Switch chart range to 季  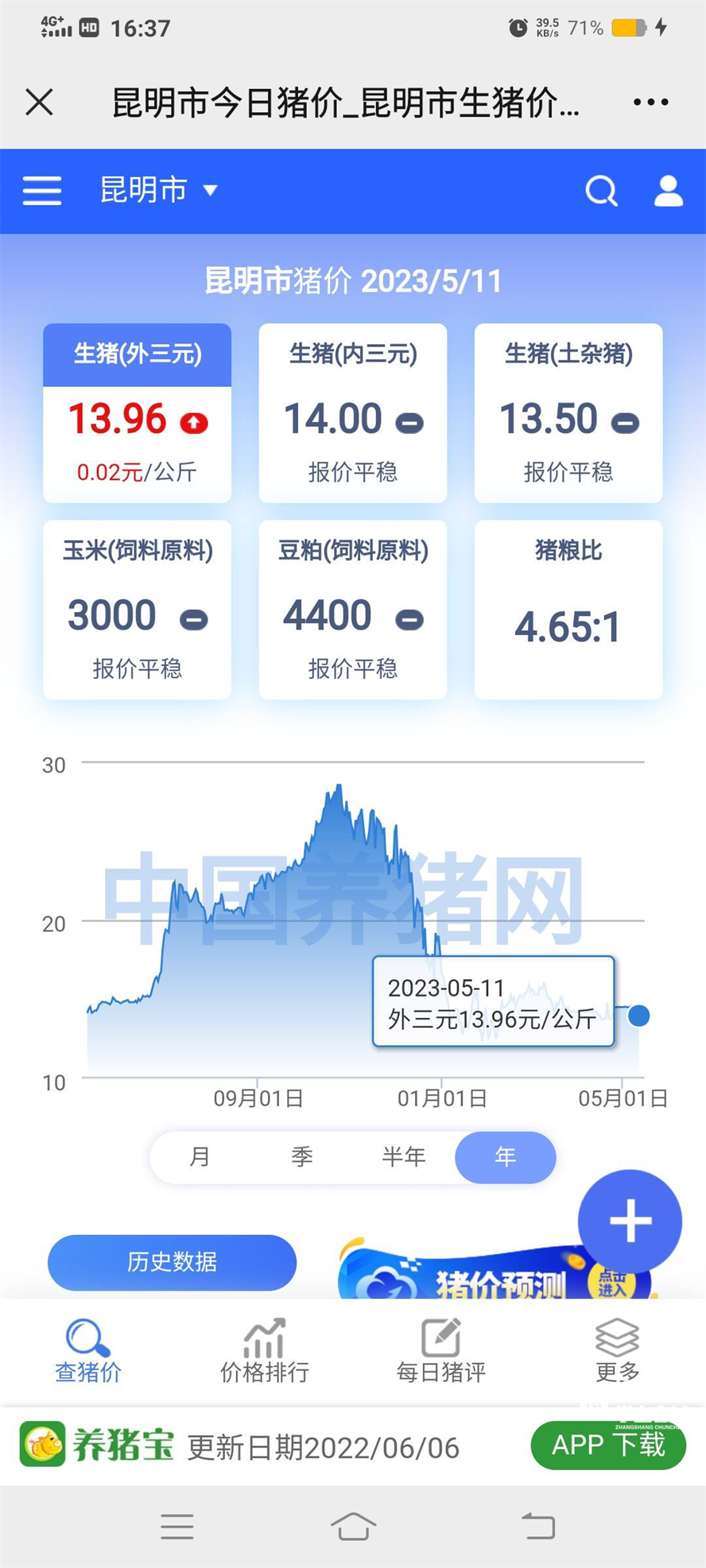(x=301, y=1156)
